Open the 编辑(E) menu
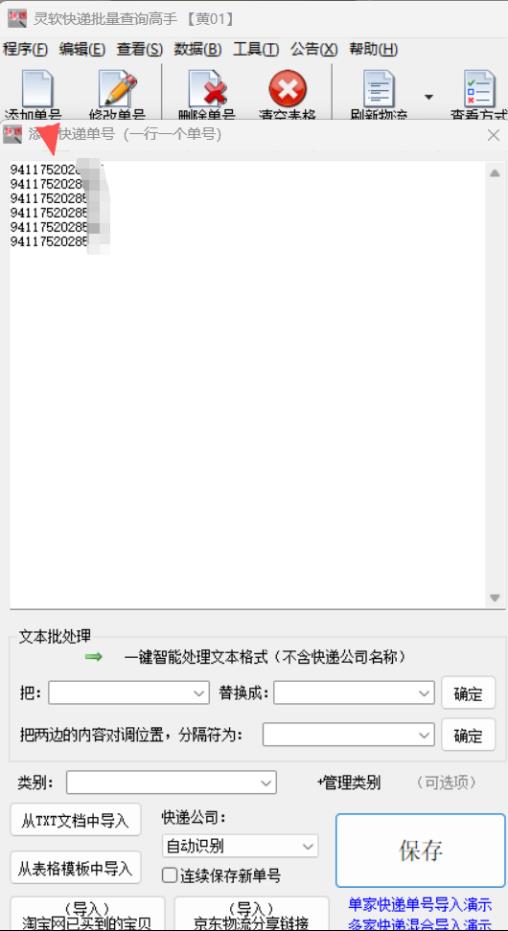Viewport: 508px width, 931px height. click(82, 49)
